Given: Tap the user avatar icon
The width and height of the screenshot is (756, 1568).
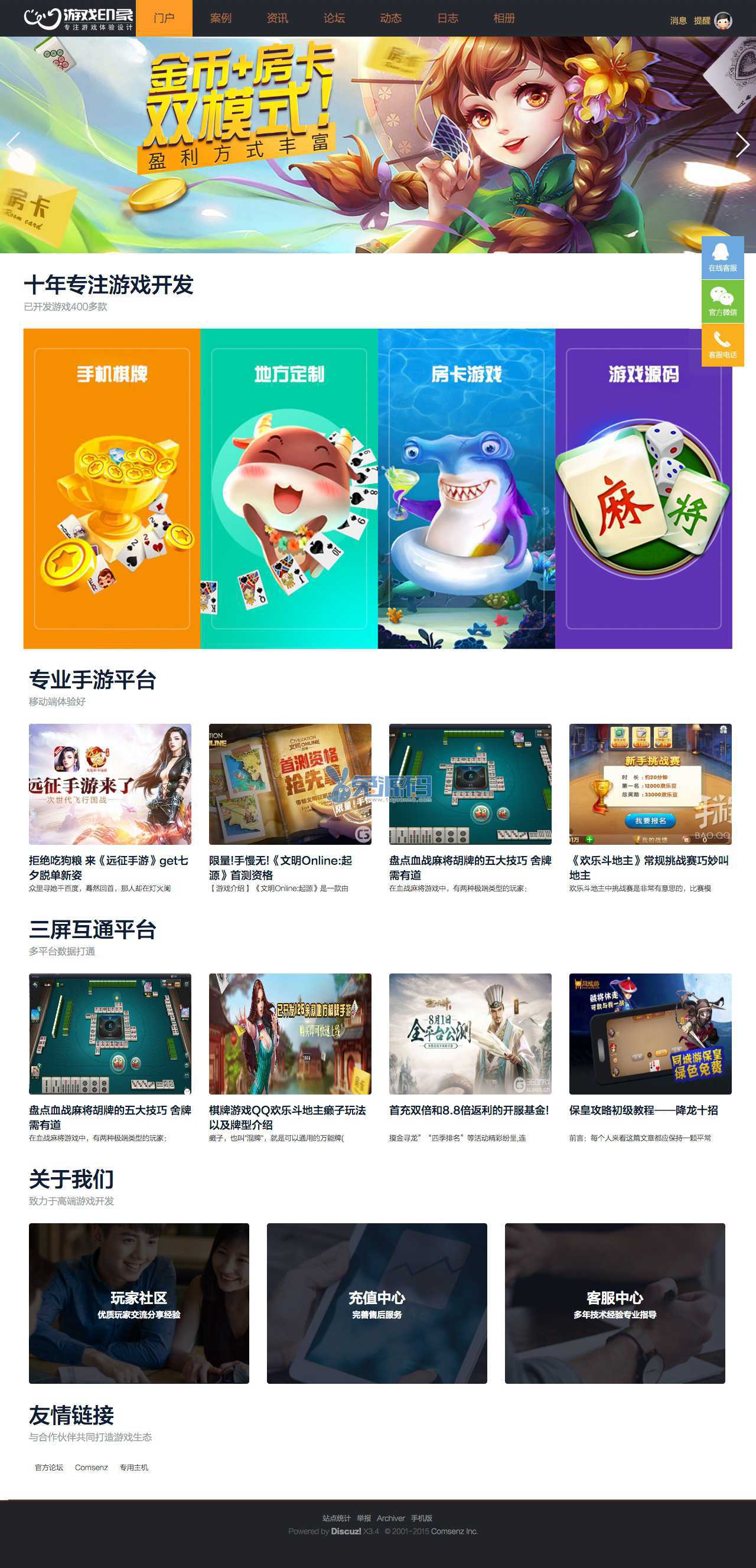Looking at the screenshot, I should coord(723,21).
